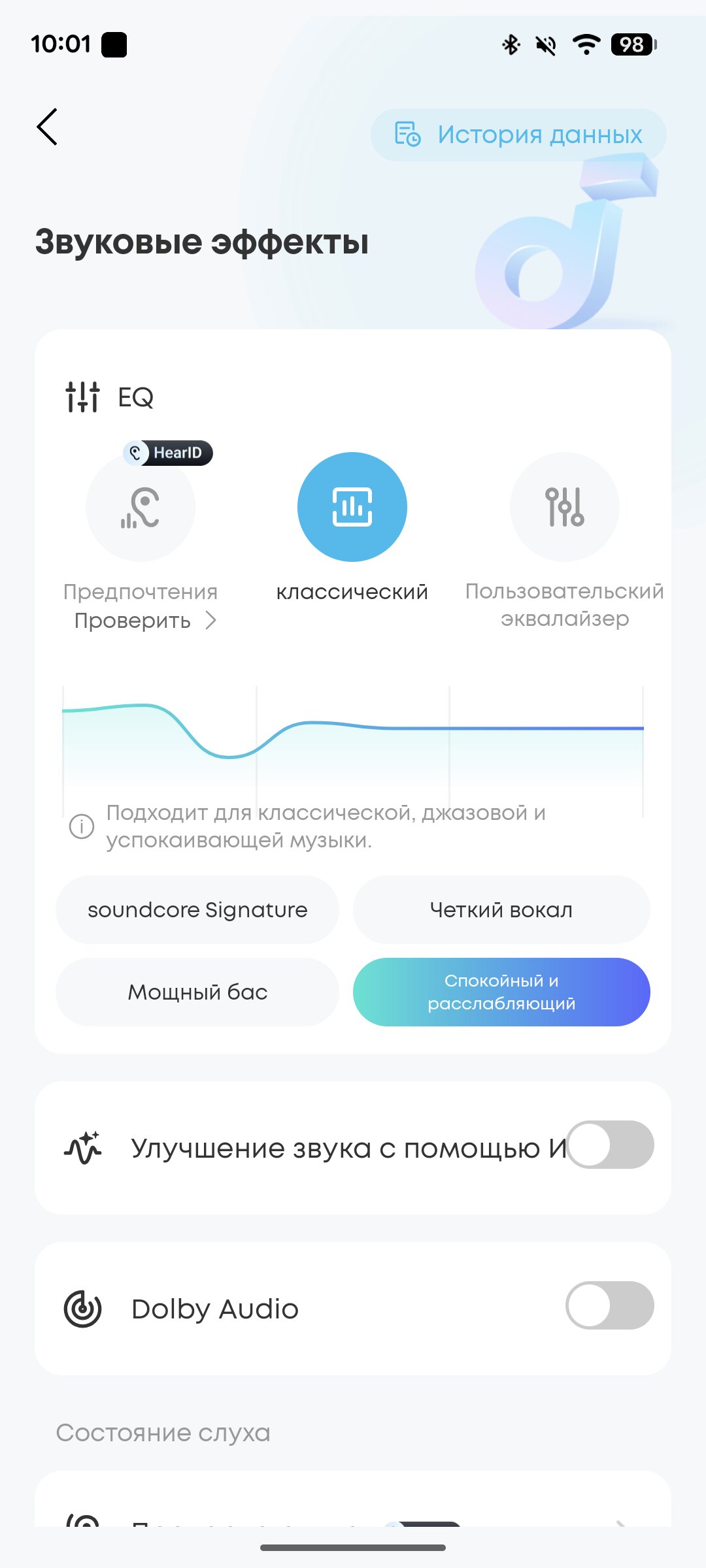706x1568 pixels.
Task: Choose the Мощный бас preset
Action: pyautogui.click(x=197, y=992)
